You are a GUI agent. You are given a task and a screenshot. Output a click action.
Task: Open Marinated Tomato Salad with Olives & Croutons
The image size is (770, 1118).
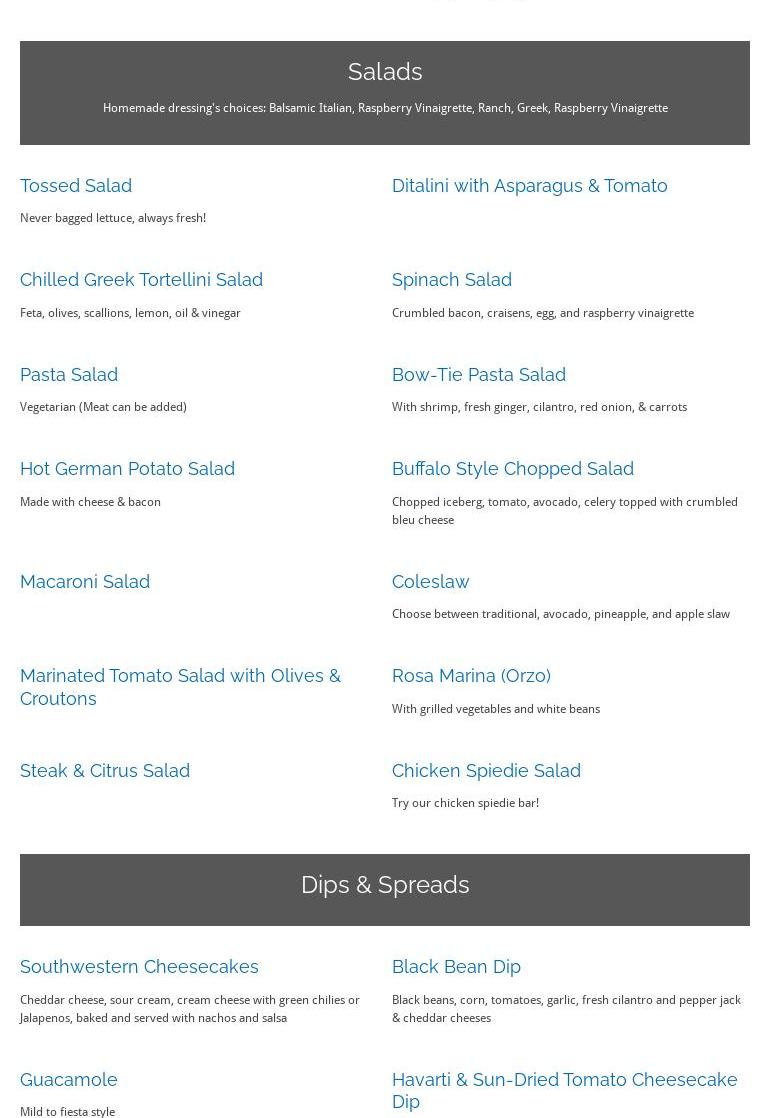pos(180,687)
